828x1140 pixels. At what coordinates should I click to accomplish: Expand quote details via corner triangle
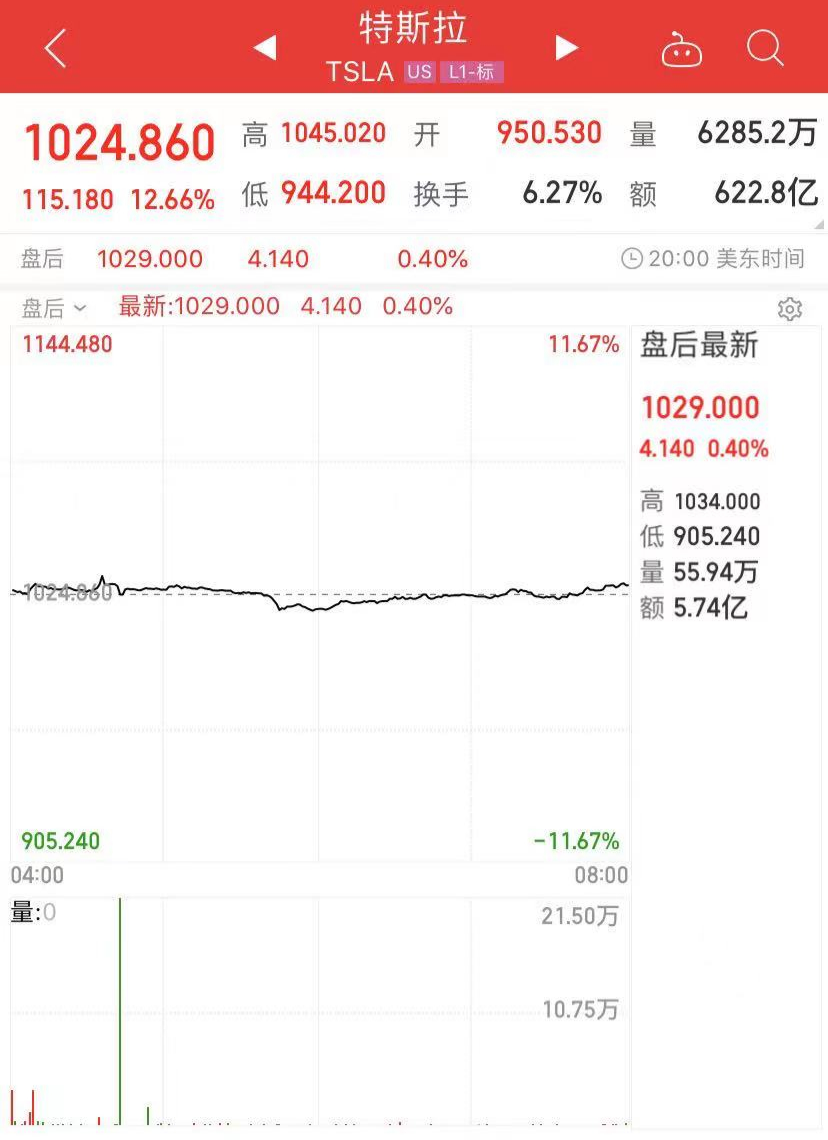click(819, 225)
